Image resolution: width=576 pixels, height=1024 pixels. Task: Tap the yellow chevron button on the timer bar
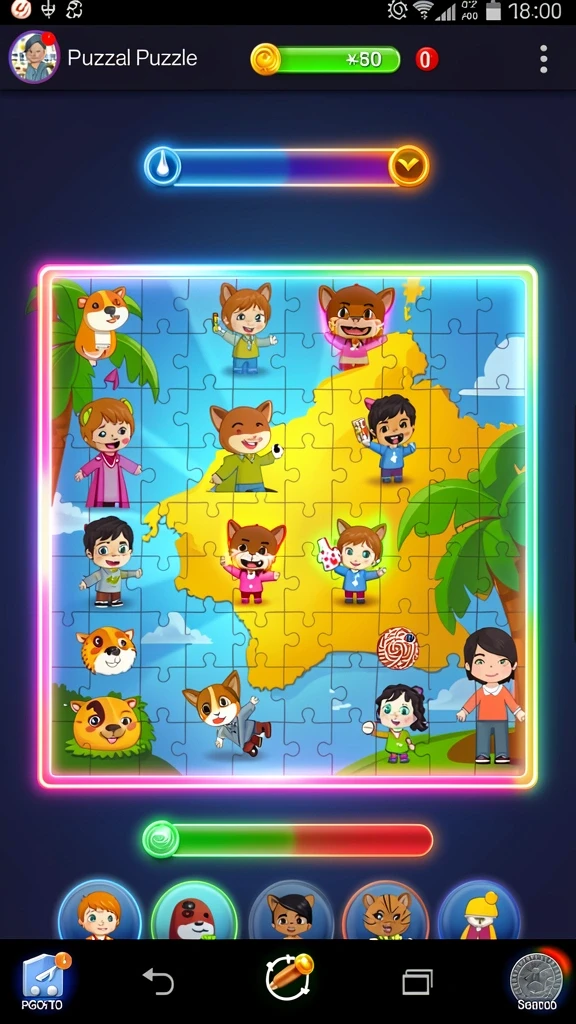409,166
